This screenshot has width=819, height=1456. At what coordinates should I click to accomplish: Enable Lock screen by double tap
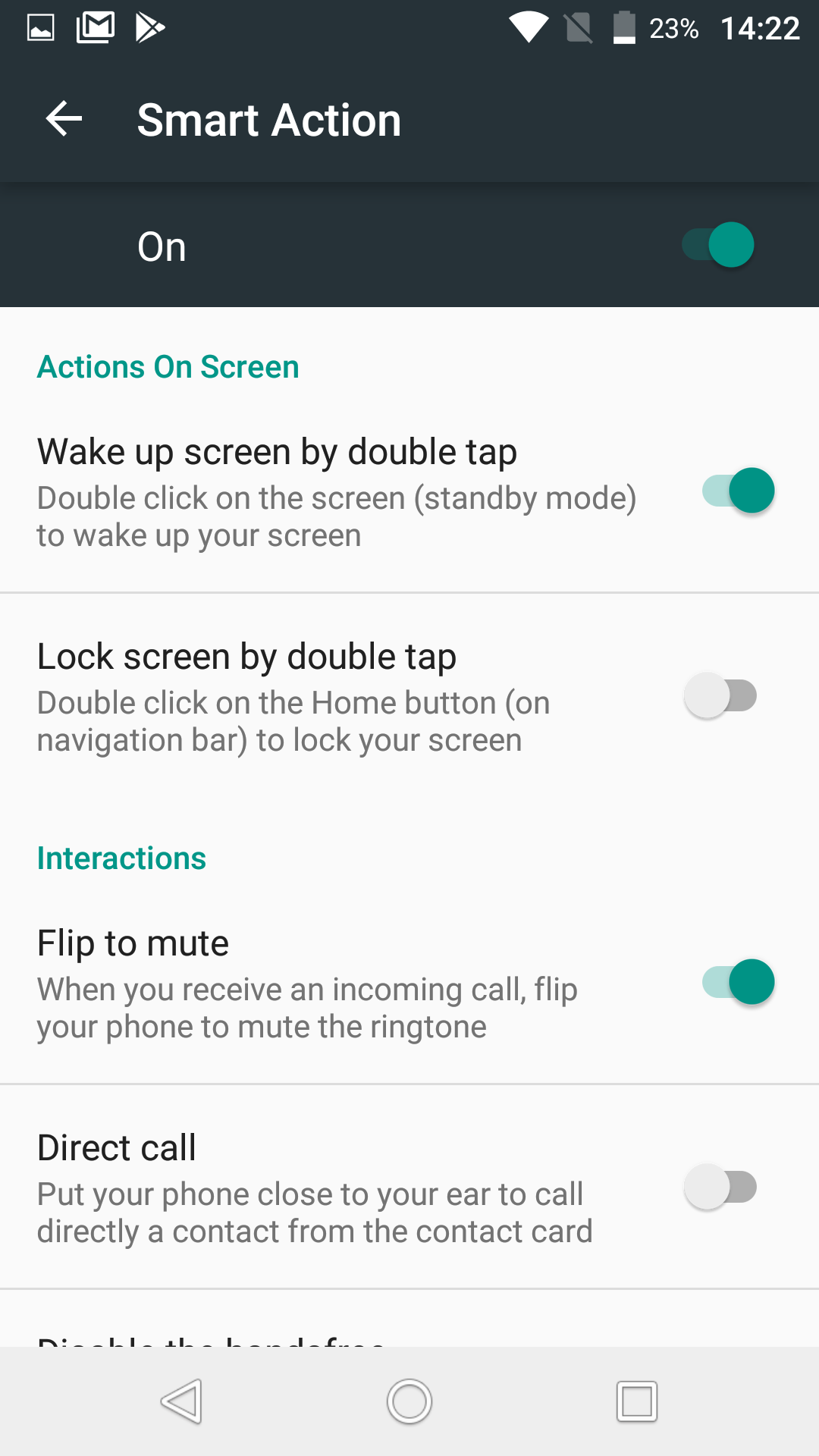pos(720,695)
